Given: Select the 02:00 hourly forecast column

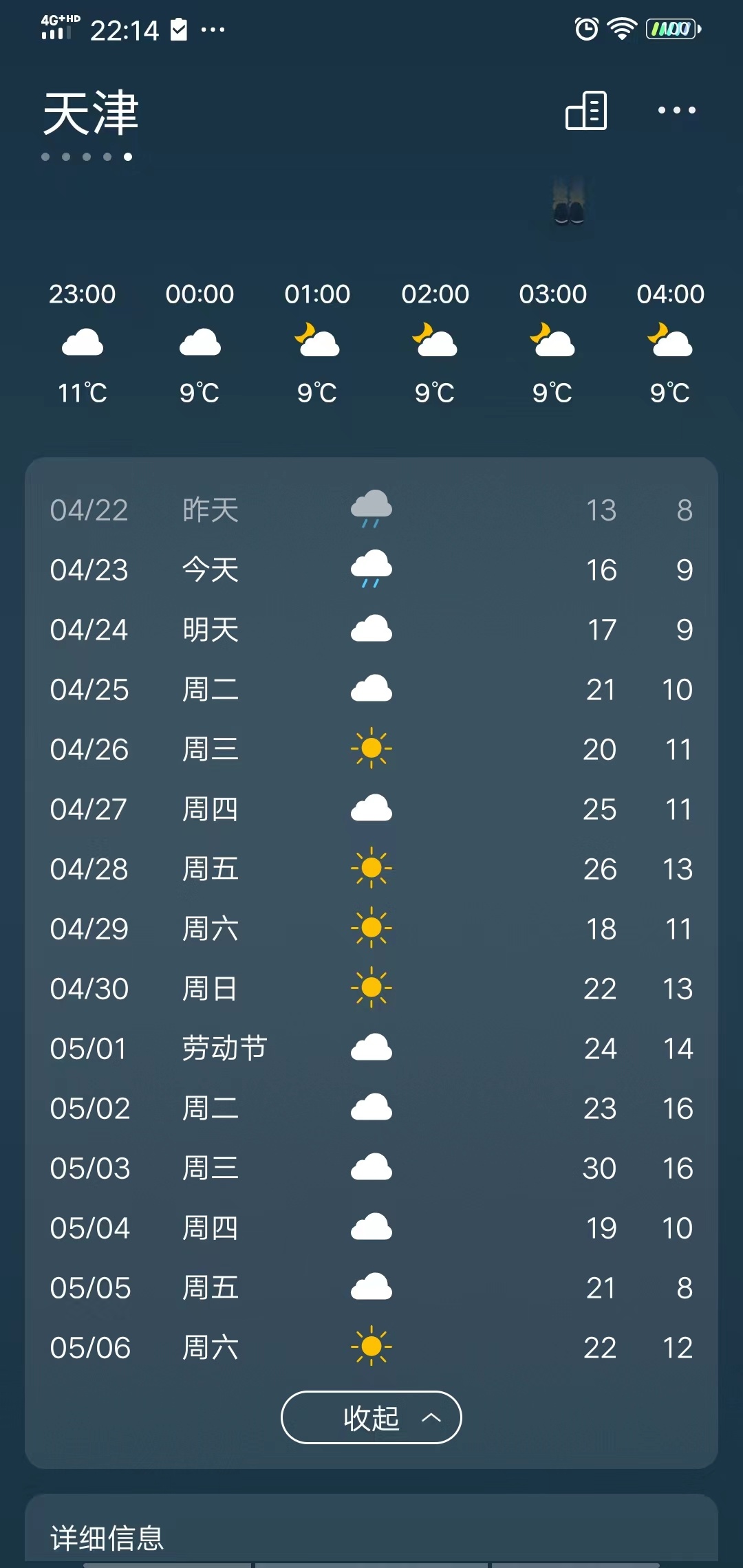Looking at the screenshot, I should 434,342.
